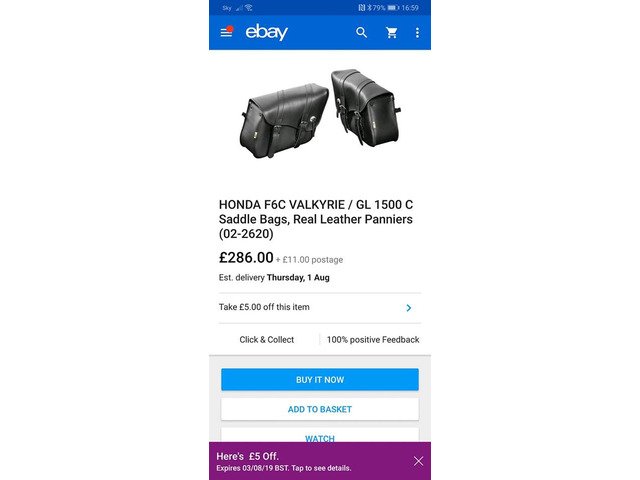This screenshot has height=480, width=640.
Task: Open 100% positive Feedback
Action: point(373,340)
